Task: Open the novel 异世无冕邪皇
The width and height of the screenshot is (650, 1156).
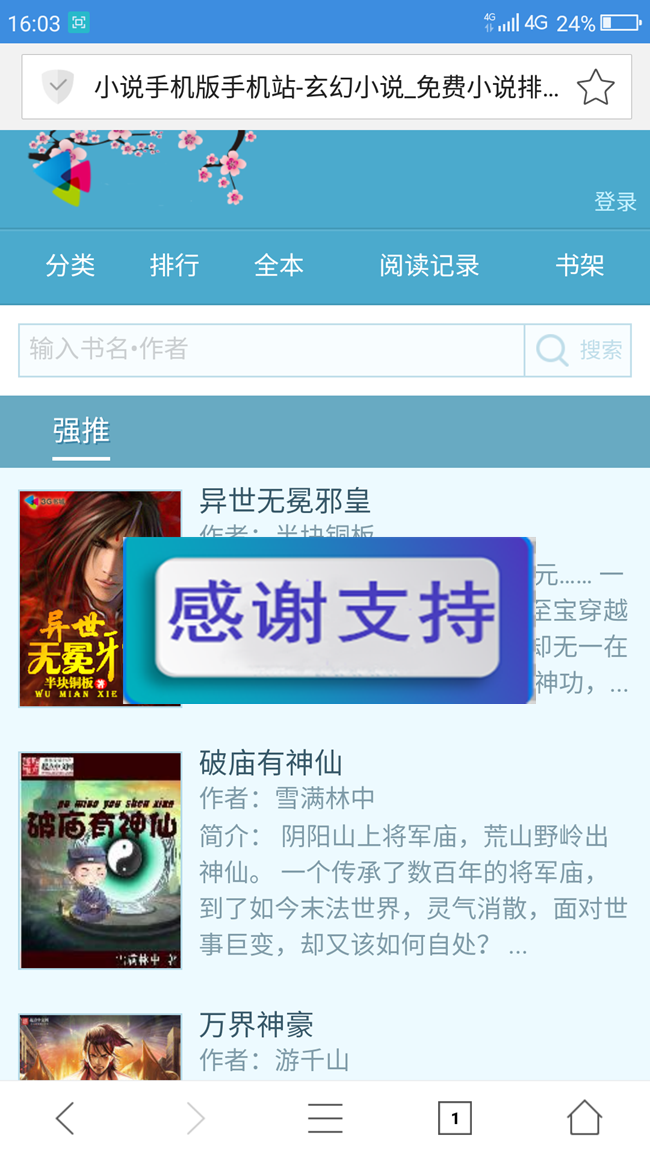Action: (x=284, y=501)
